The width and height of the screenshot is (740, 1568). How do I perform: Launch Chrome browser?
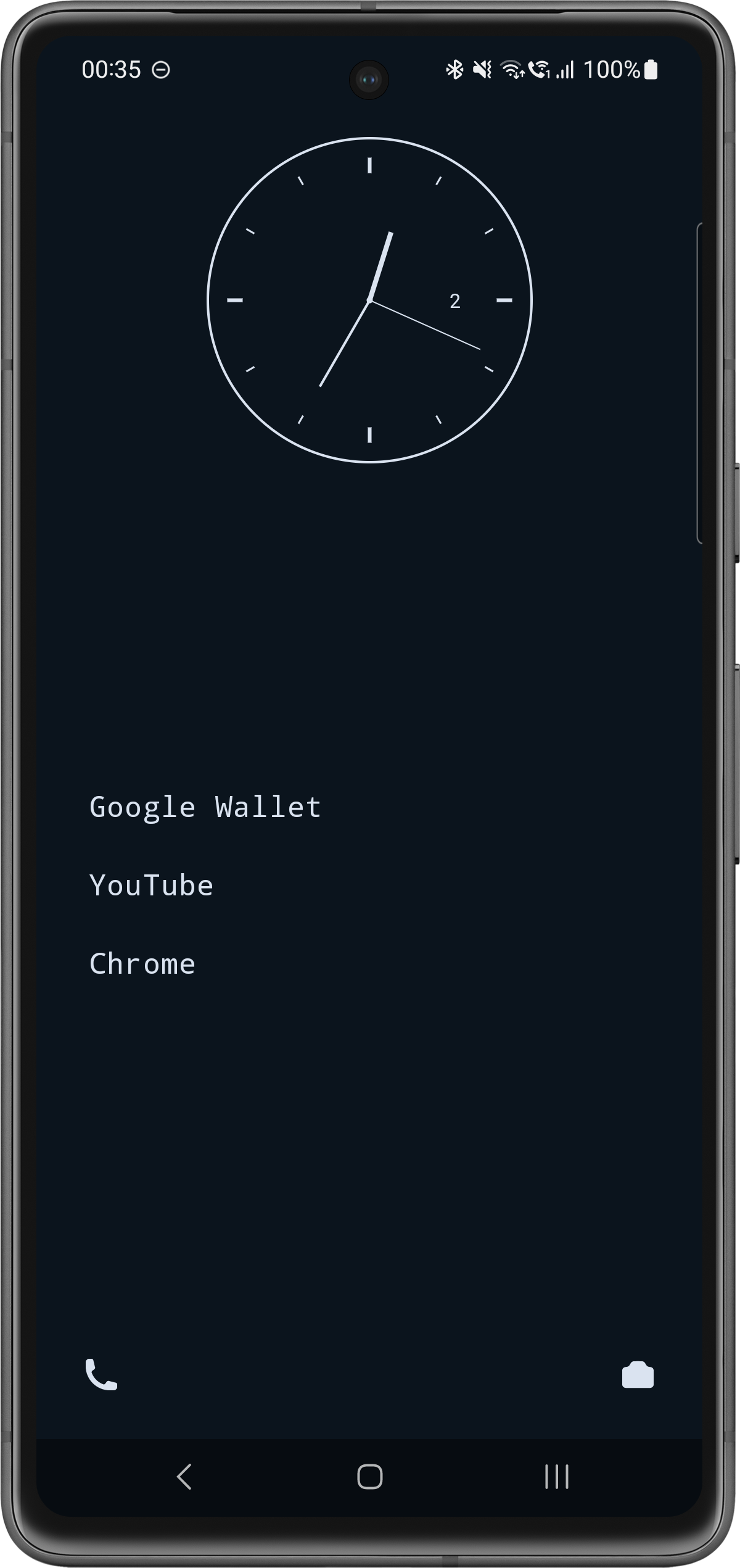point(142,964)
